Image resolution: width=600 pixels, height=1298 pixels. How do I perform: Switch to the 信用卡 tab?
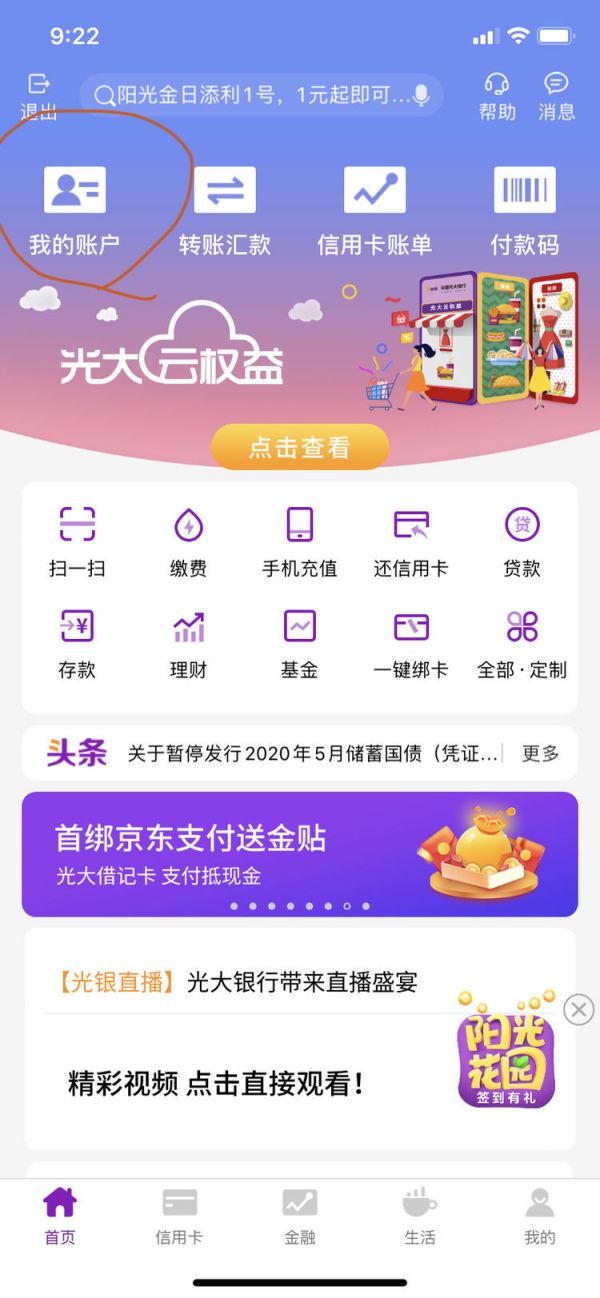(179, 1216)
